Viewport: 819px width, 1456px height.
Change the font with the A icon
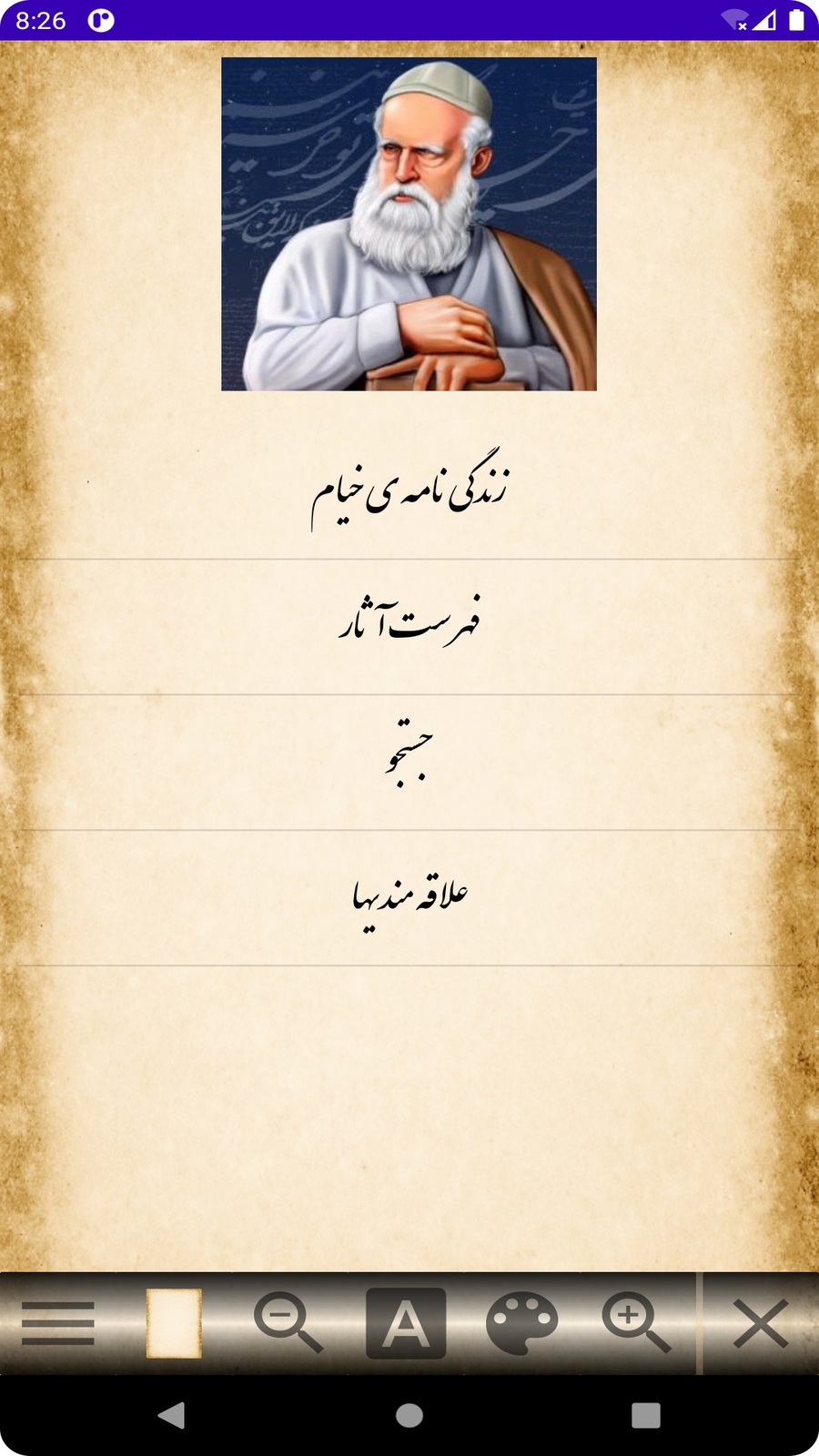(x=406, y=1323)
